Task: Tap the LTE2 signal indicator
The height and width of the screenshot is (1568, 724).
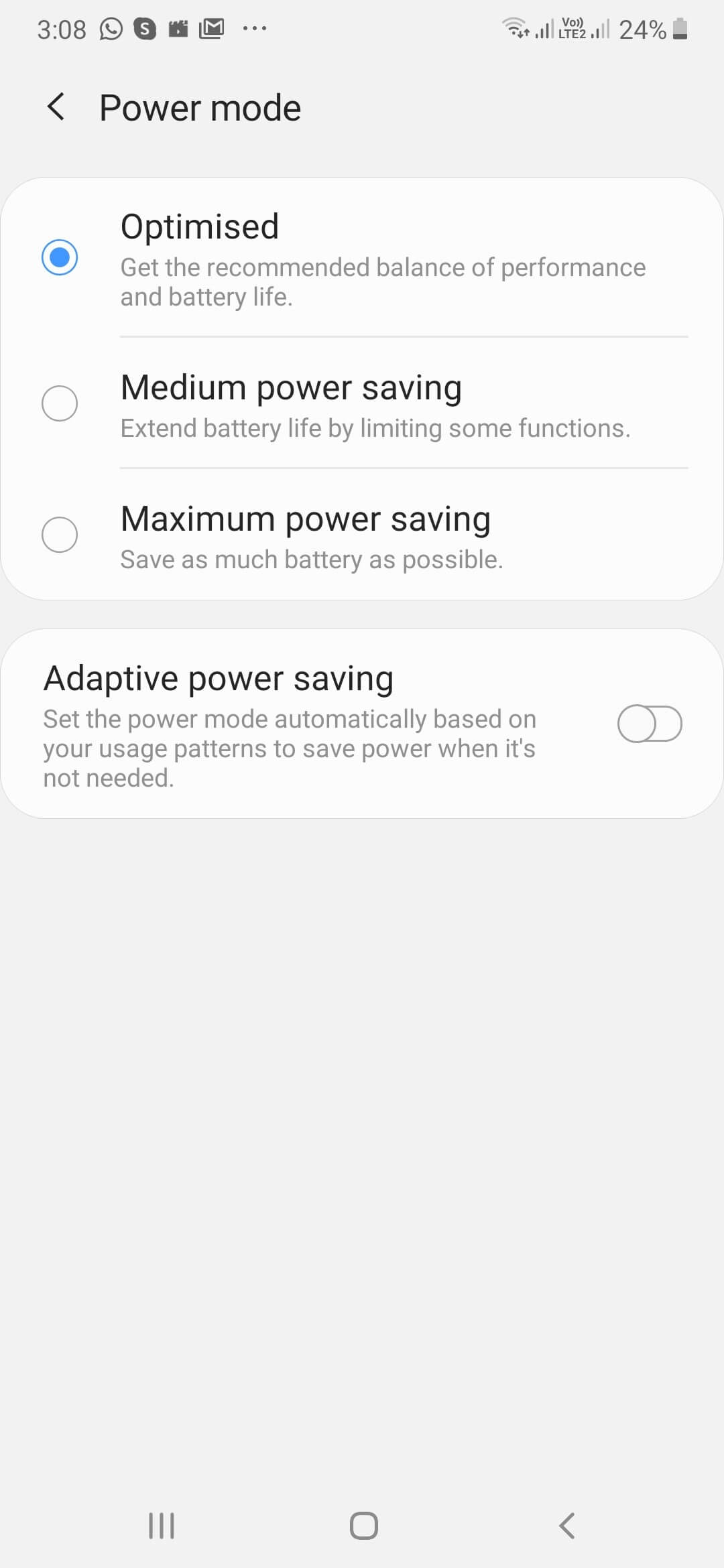Action: tap(572, 28)
